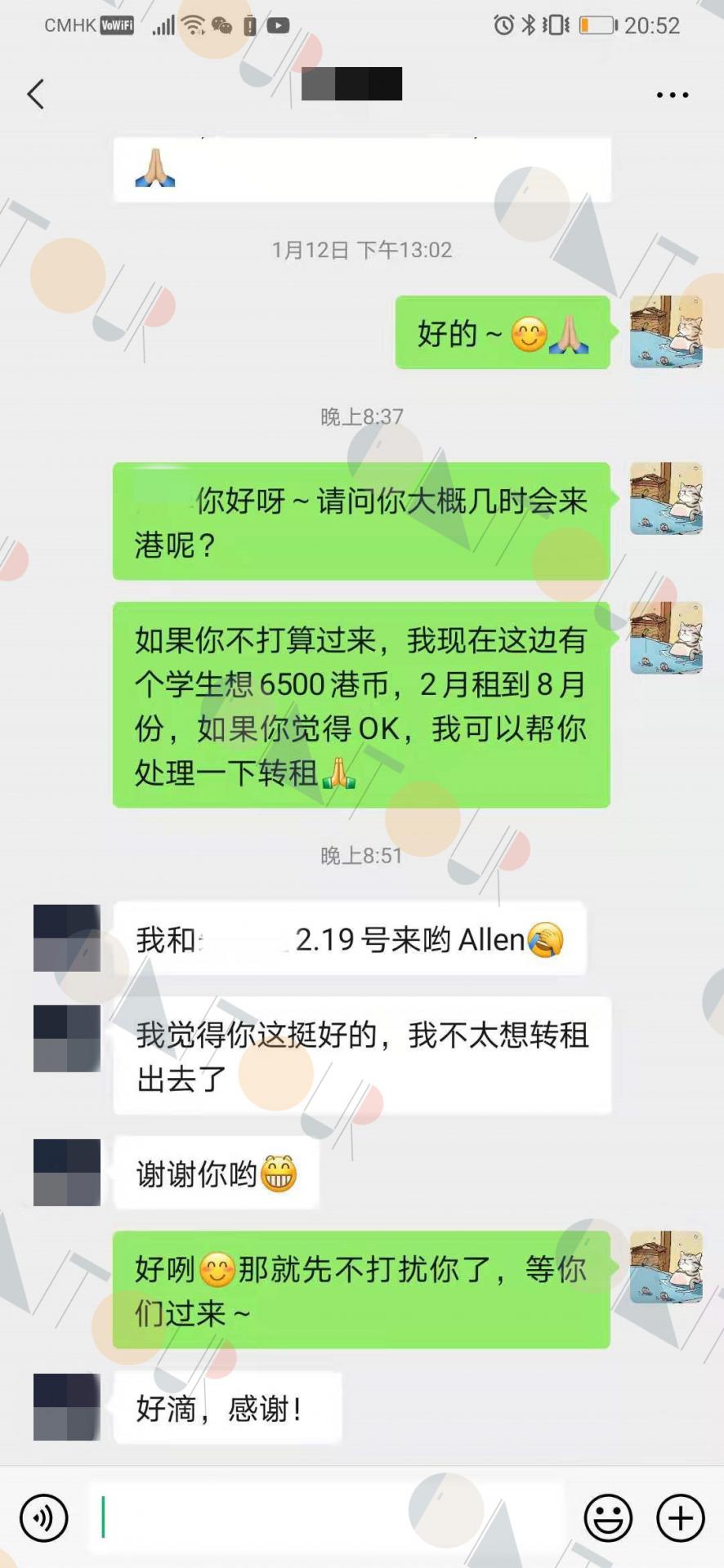Go back to the chat list
This screenshot has width=724, height=1568.
point(35,94)
